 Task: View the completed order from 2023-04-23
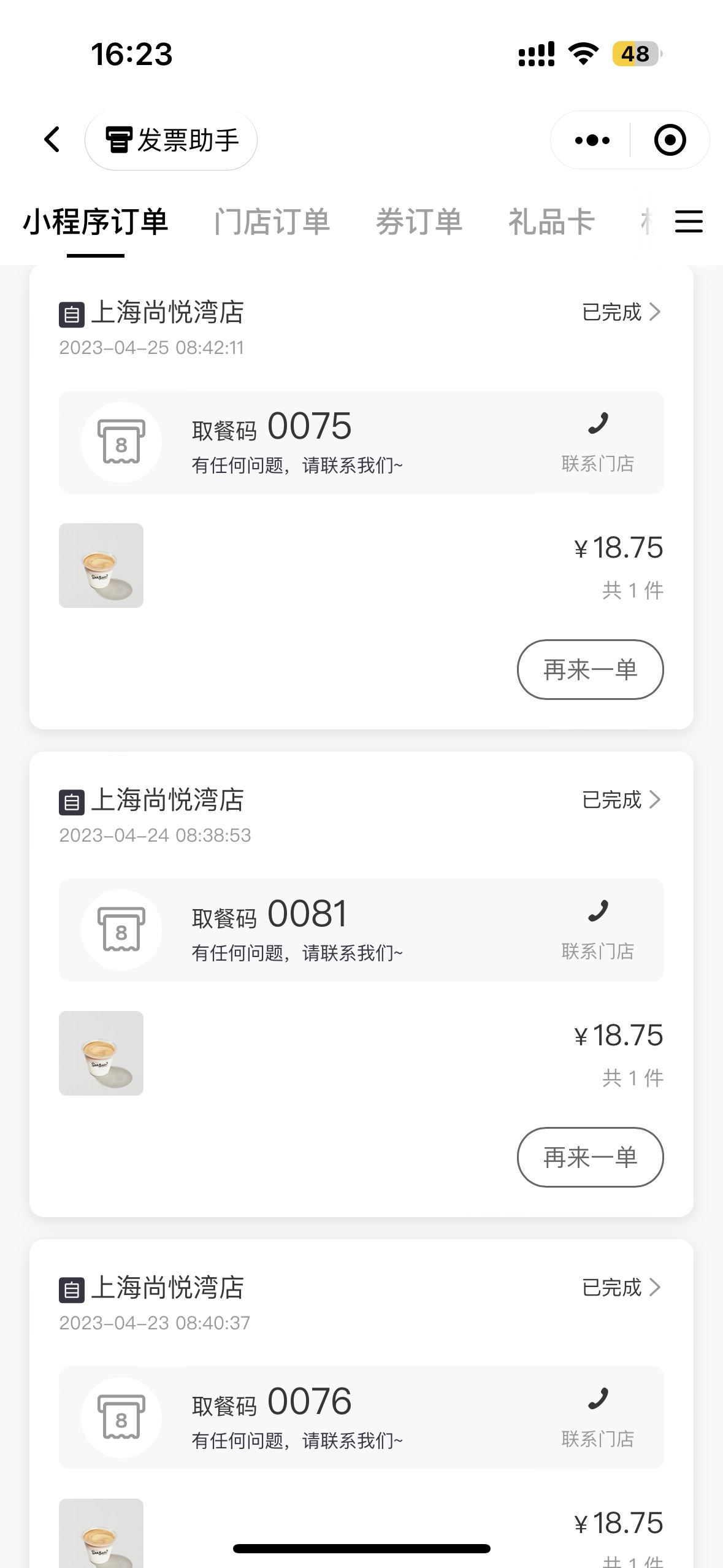[621, 1288]
